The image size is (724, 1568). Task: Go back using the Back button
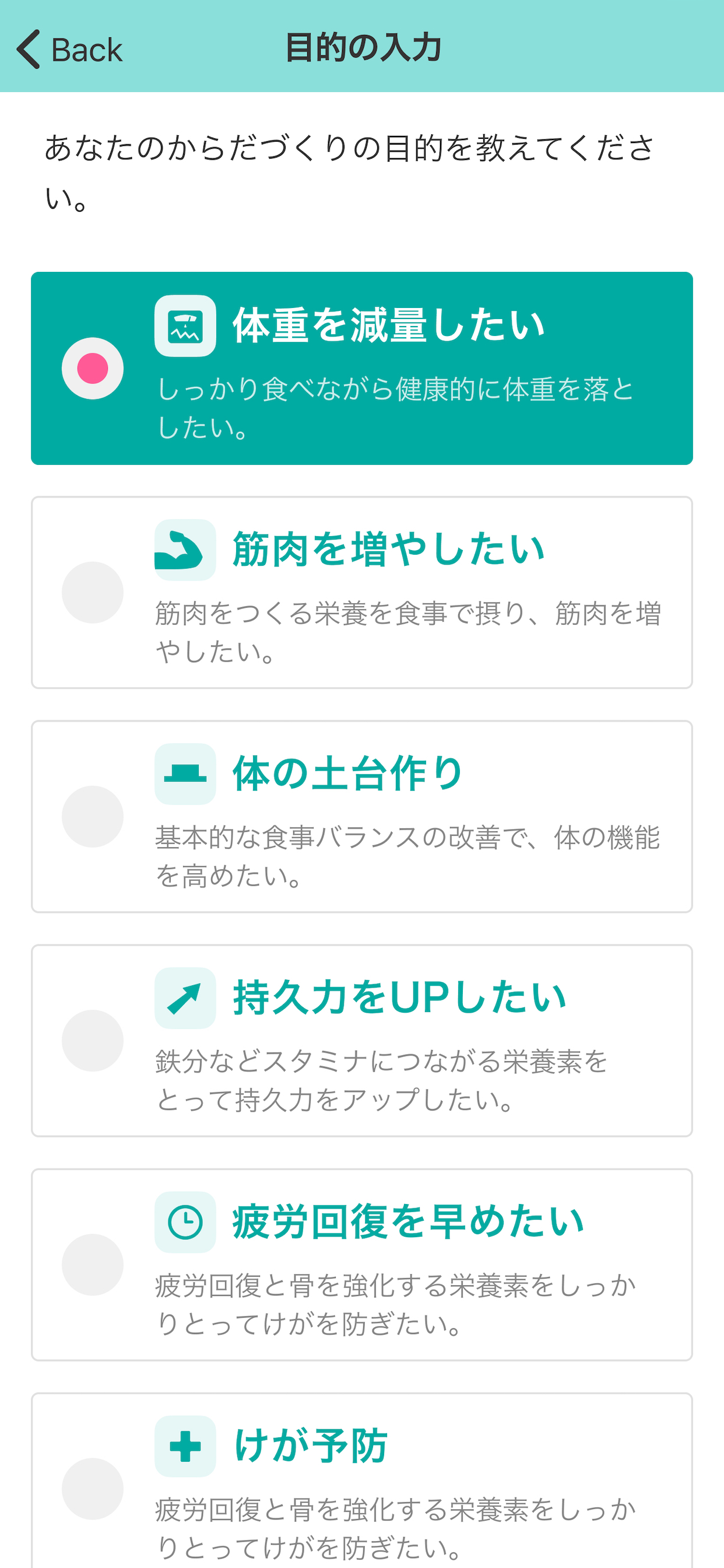coord(69,50)
